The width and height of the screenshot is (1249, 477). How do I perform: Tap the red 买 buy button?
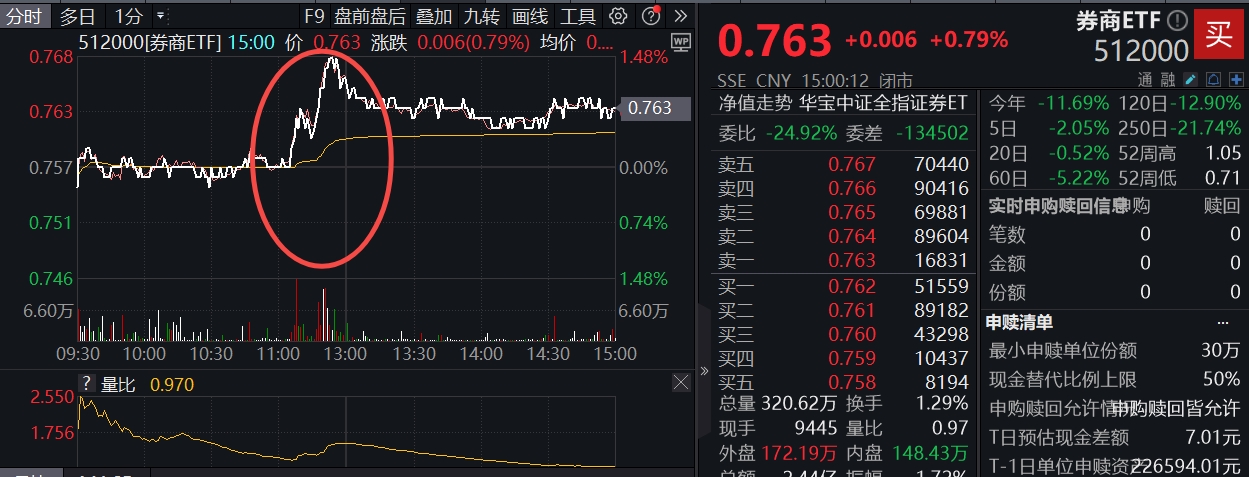point(1218,33)
